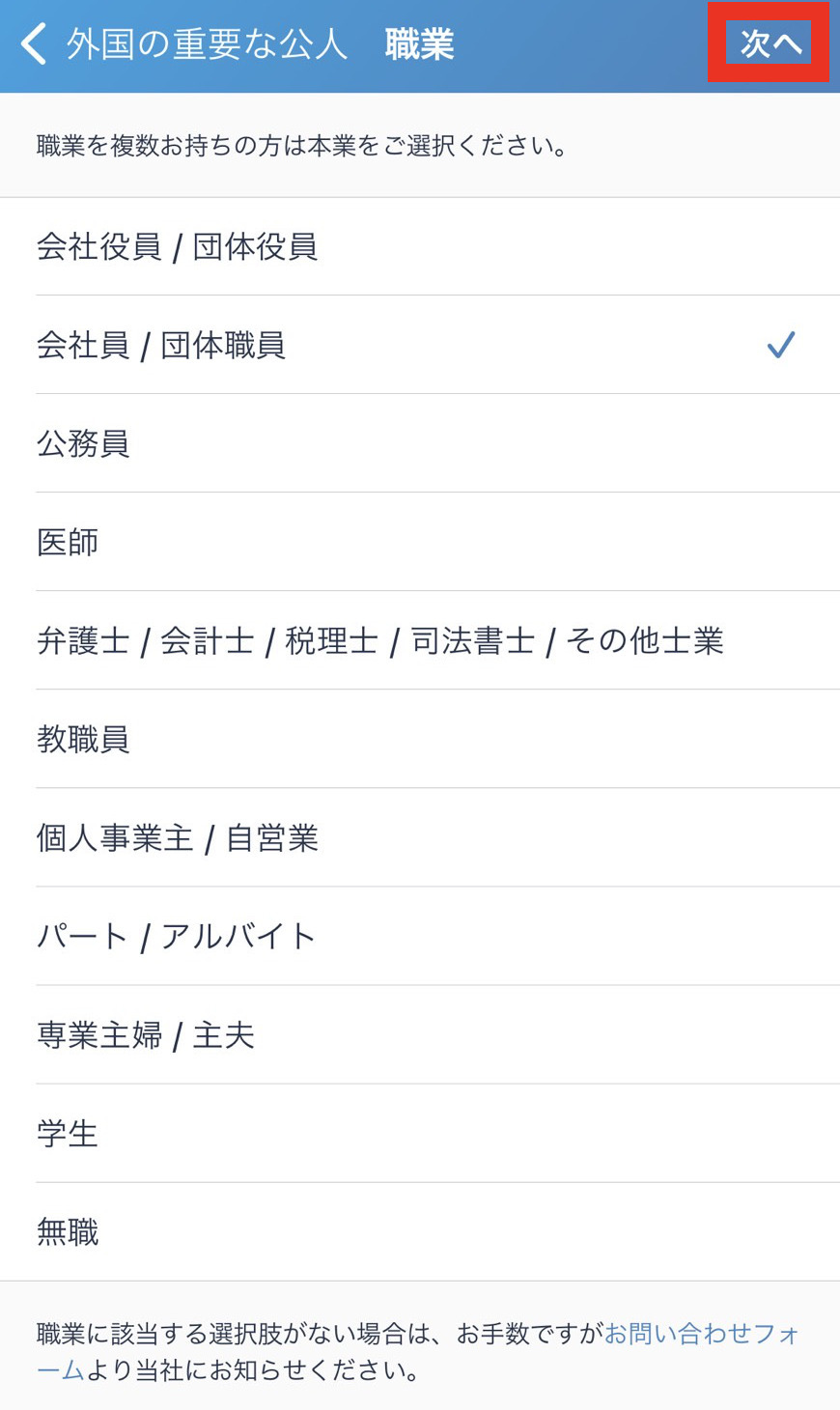The width and height of the screenshot is (840, 1410).
Task: Open the お問い合わせフォーム link
Action: (702, 1334)
